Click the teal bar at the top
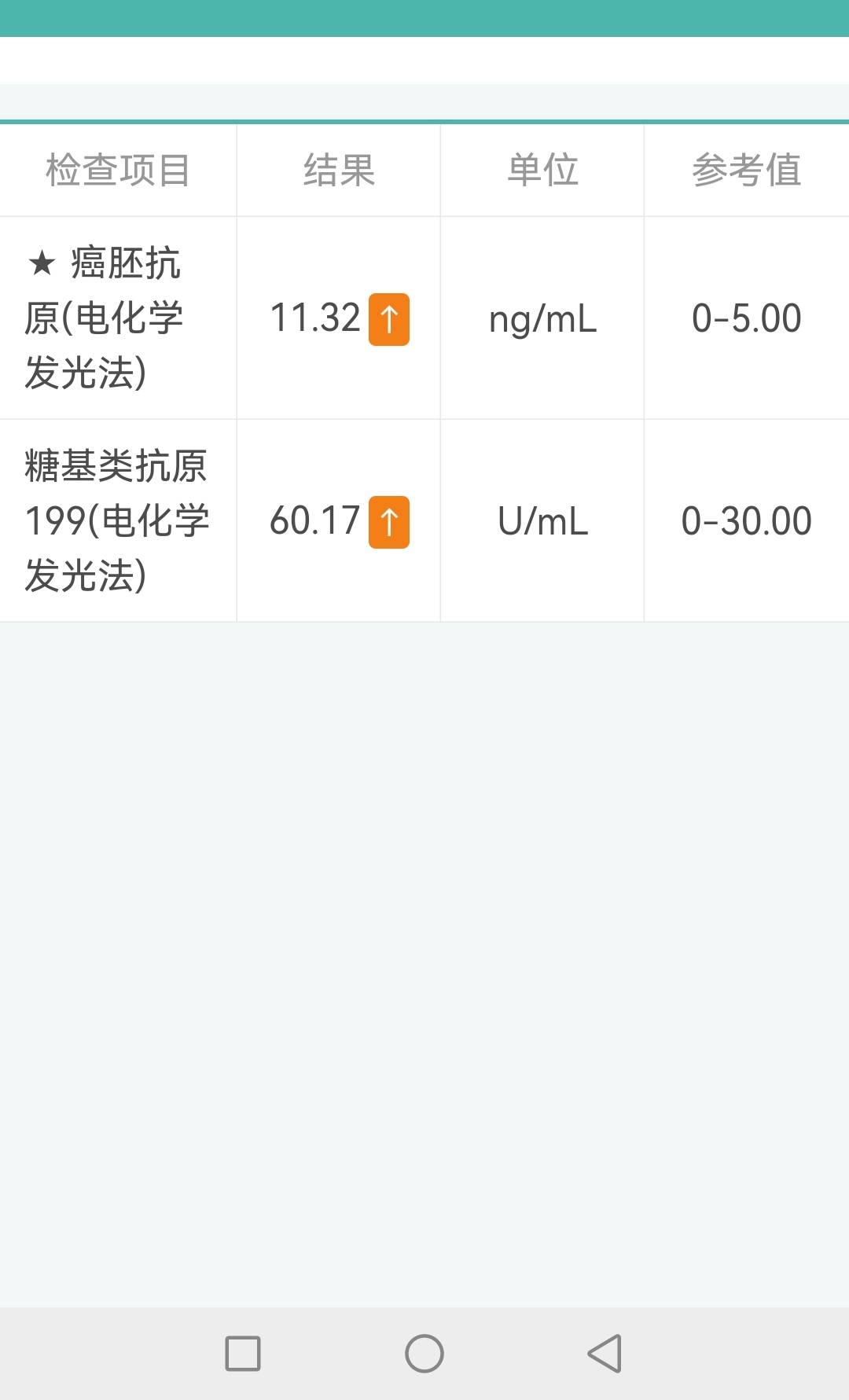849x1400 pixels. tap(424, 16)
